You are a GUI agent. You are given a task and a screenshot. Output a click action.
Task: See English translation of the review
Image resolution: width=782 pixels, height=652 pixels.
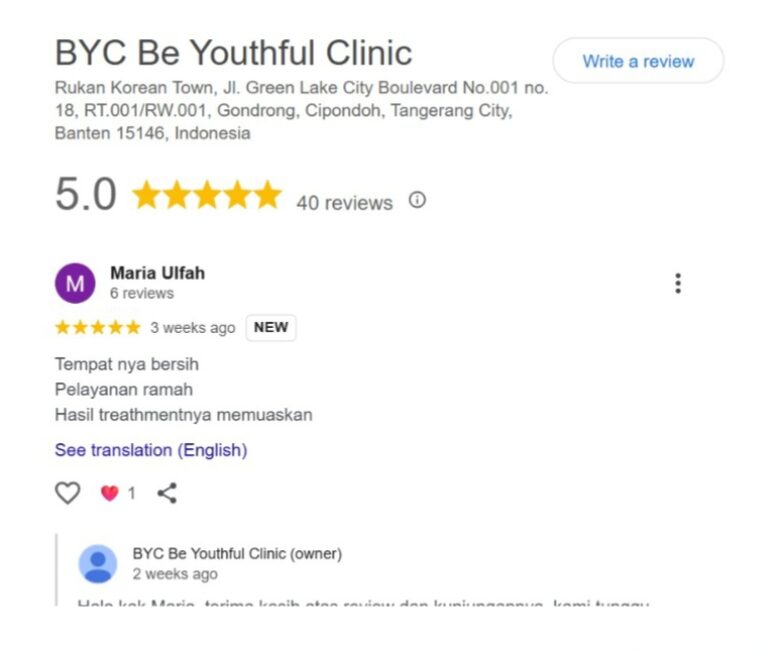click(x=151, y=450)
